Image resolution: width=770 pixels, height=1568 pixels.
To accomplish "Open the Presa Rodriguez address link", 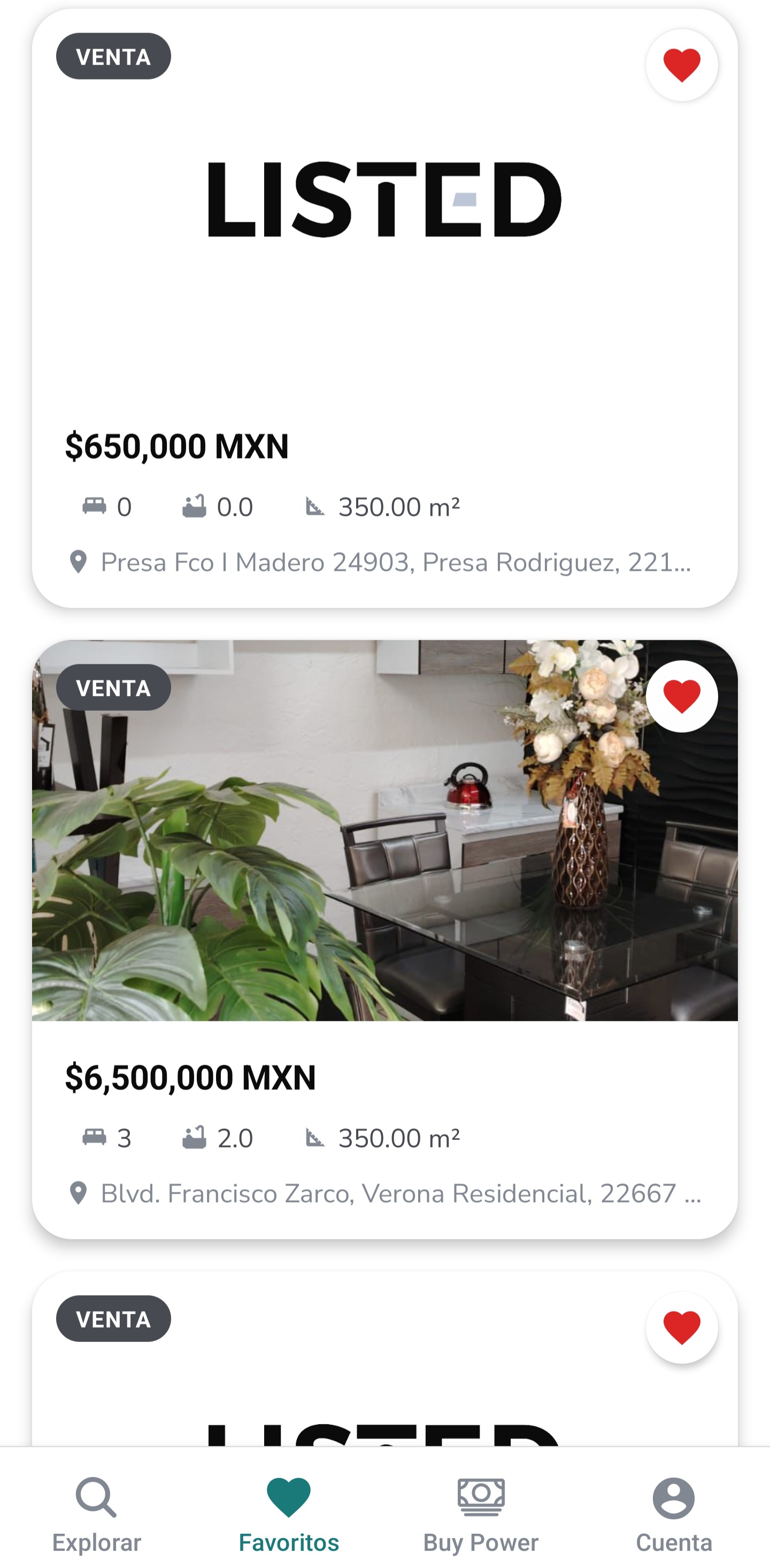I will [396, 562].
